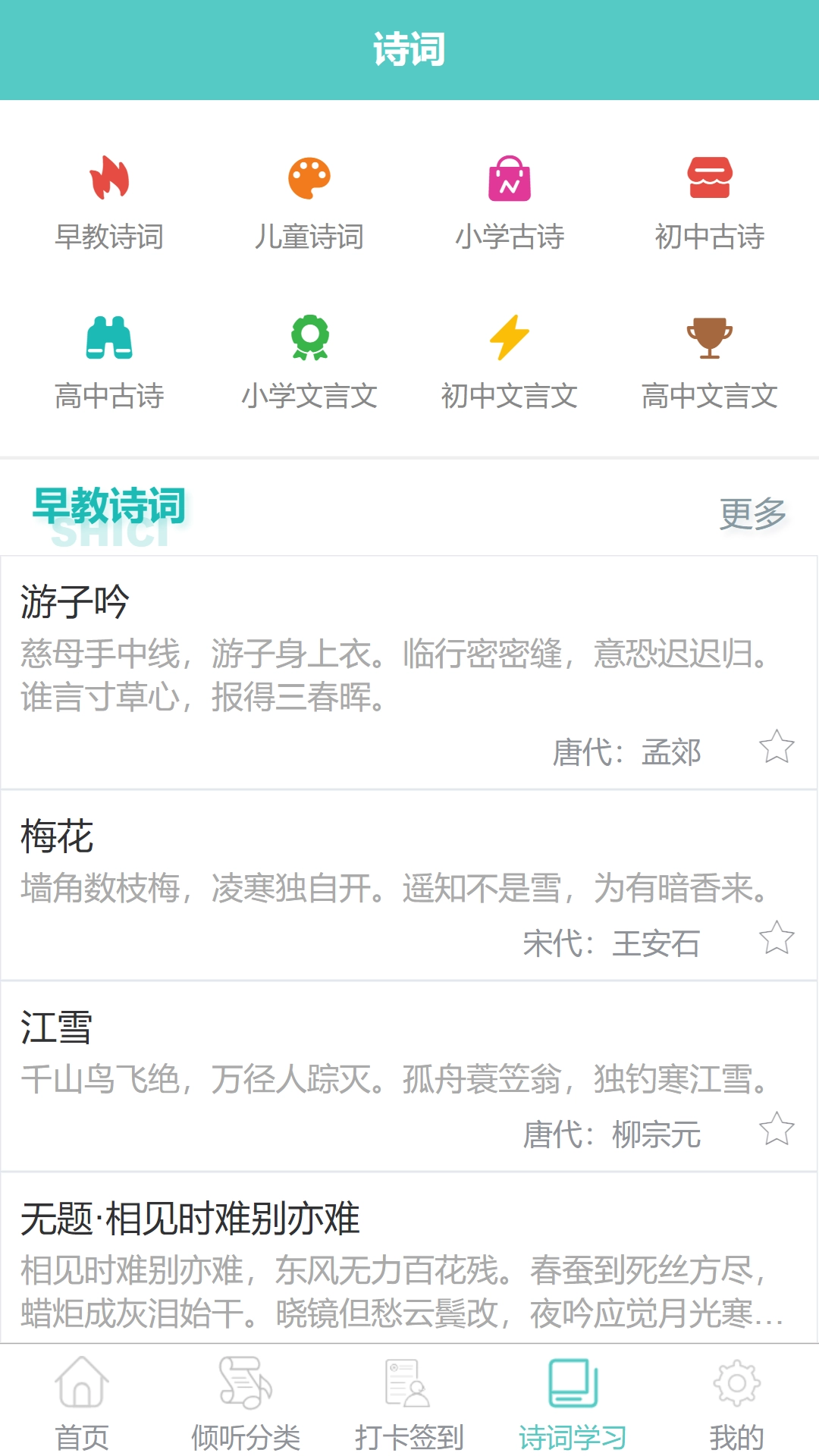
Task: Favorite the poem 游子吟 with its star
Action: point(777,751)
